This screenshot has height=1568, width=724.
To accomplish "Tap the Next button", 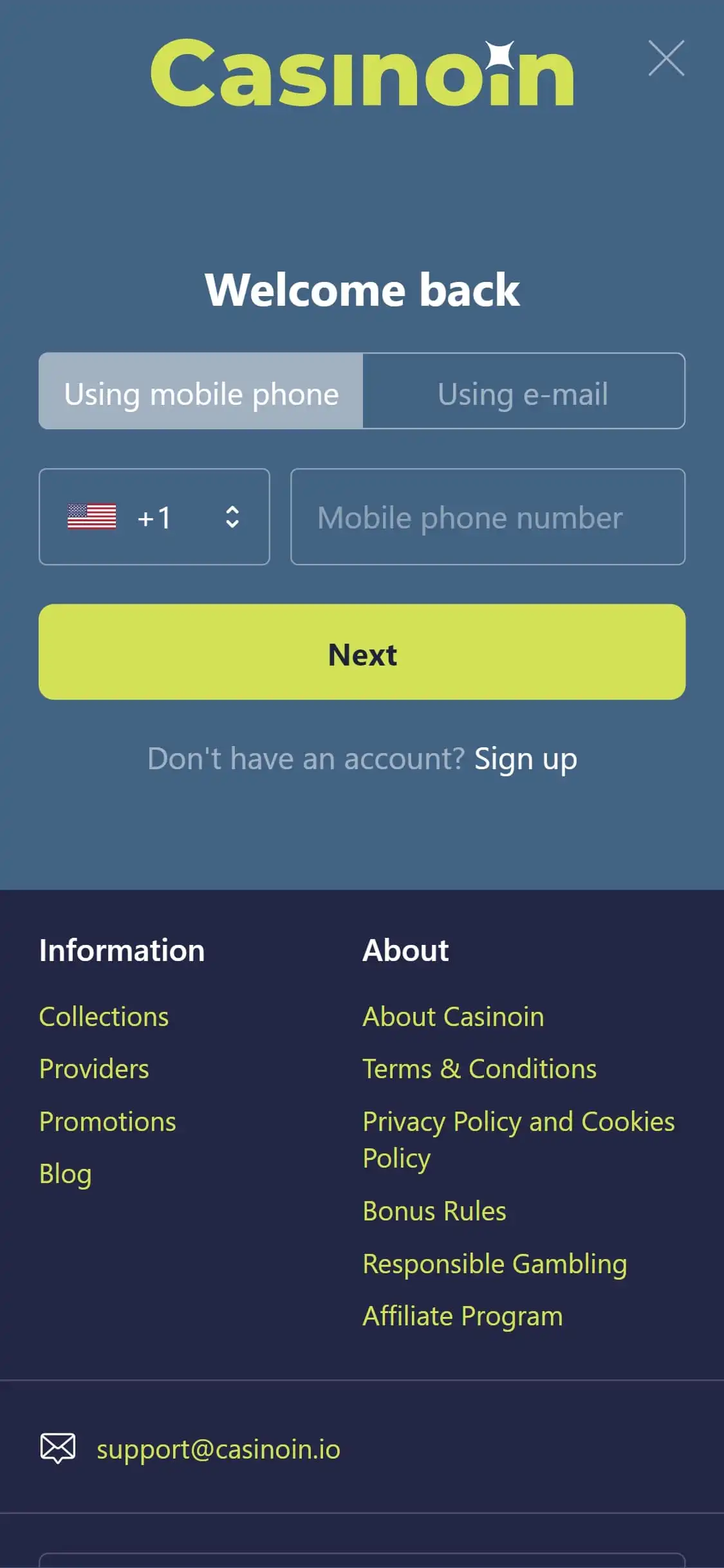I will (x=362, y=652).
